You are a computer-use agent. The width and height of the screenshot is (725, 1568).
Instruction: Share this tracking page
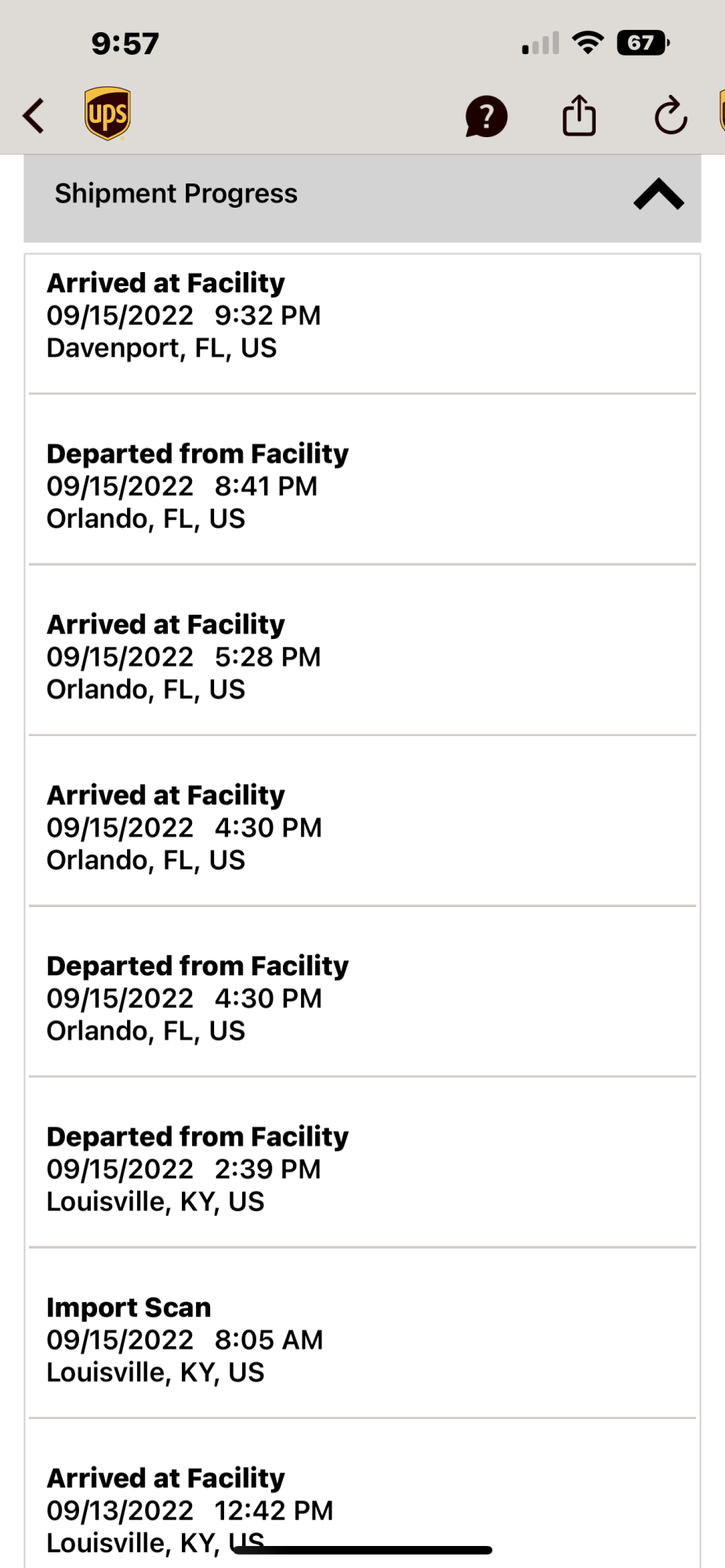point(579,116)
